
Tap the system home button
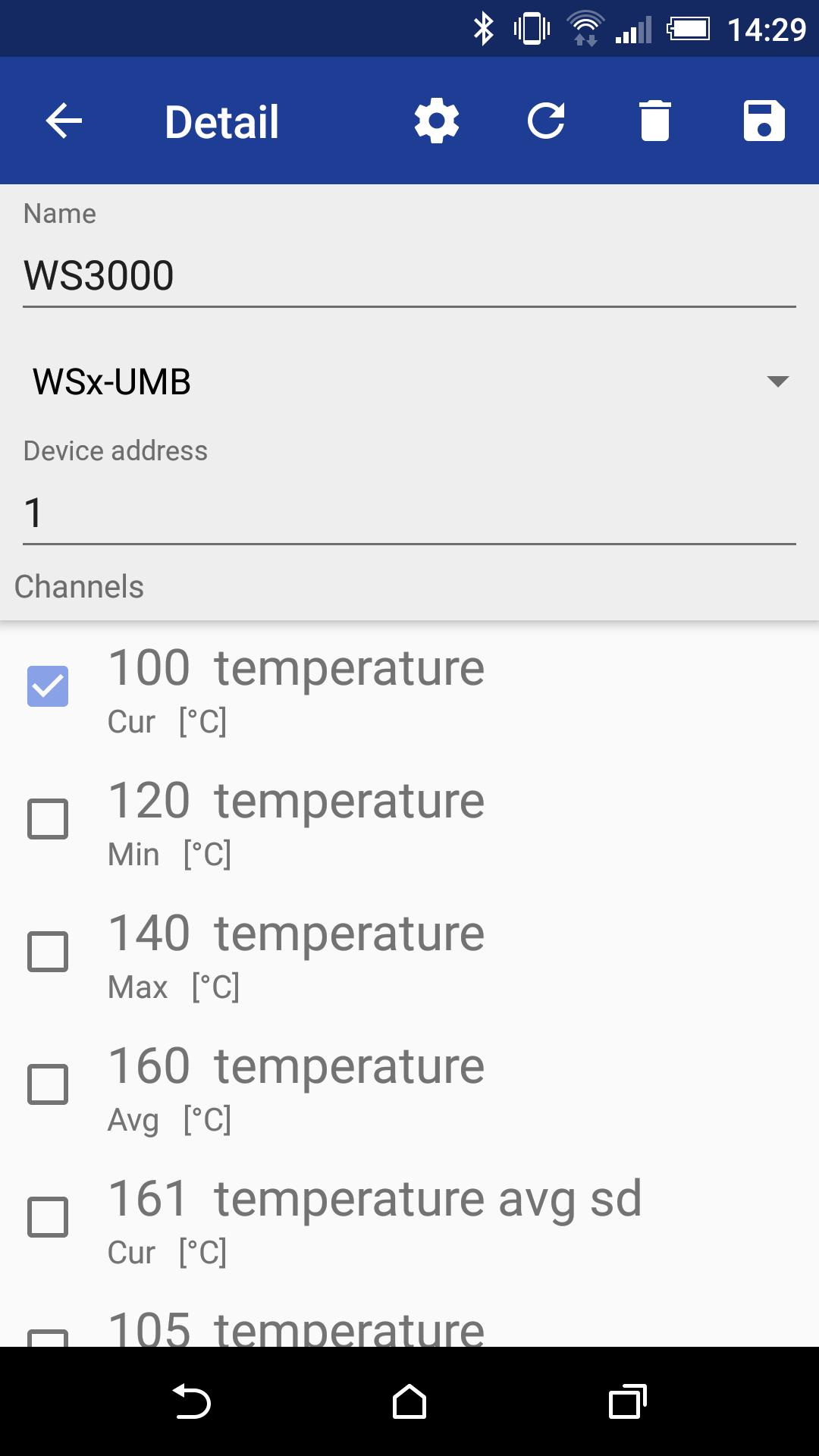coord(409,1401)
